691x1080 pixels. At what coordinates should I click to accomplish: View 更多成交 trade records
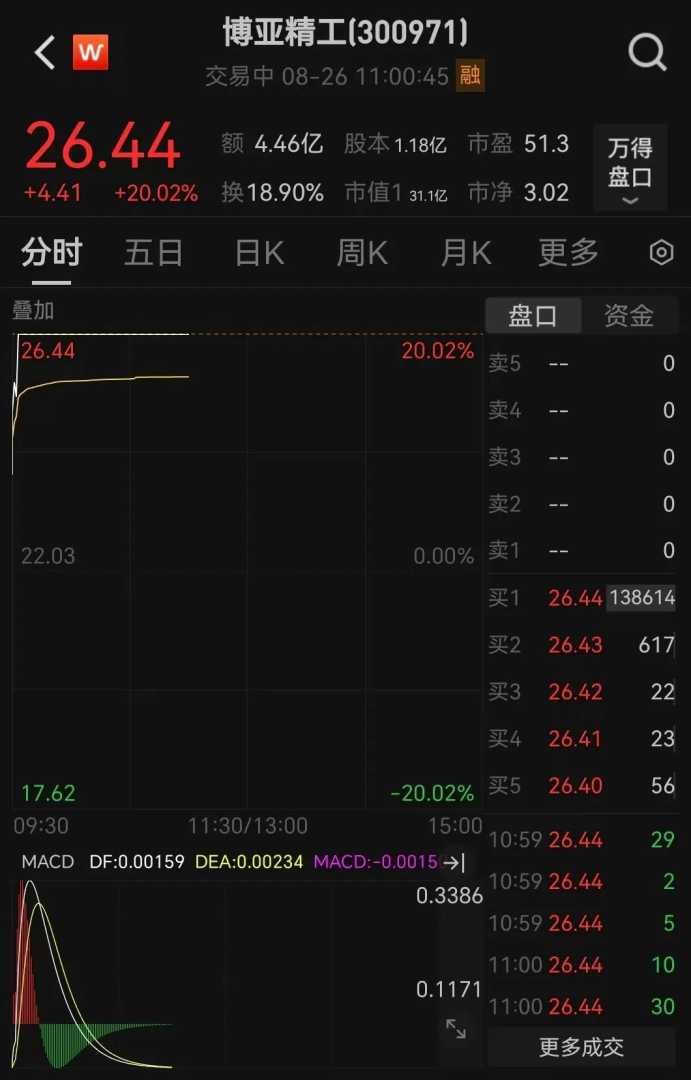(581, 1047)
